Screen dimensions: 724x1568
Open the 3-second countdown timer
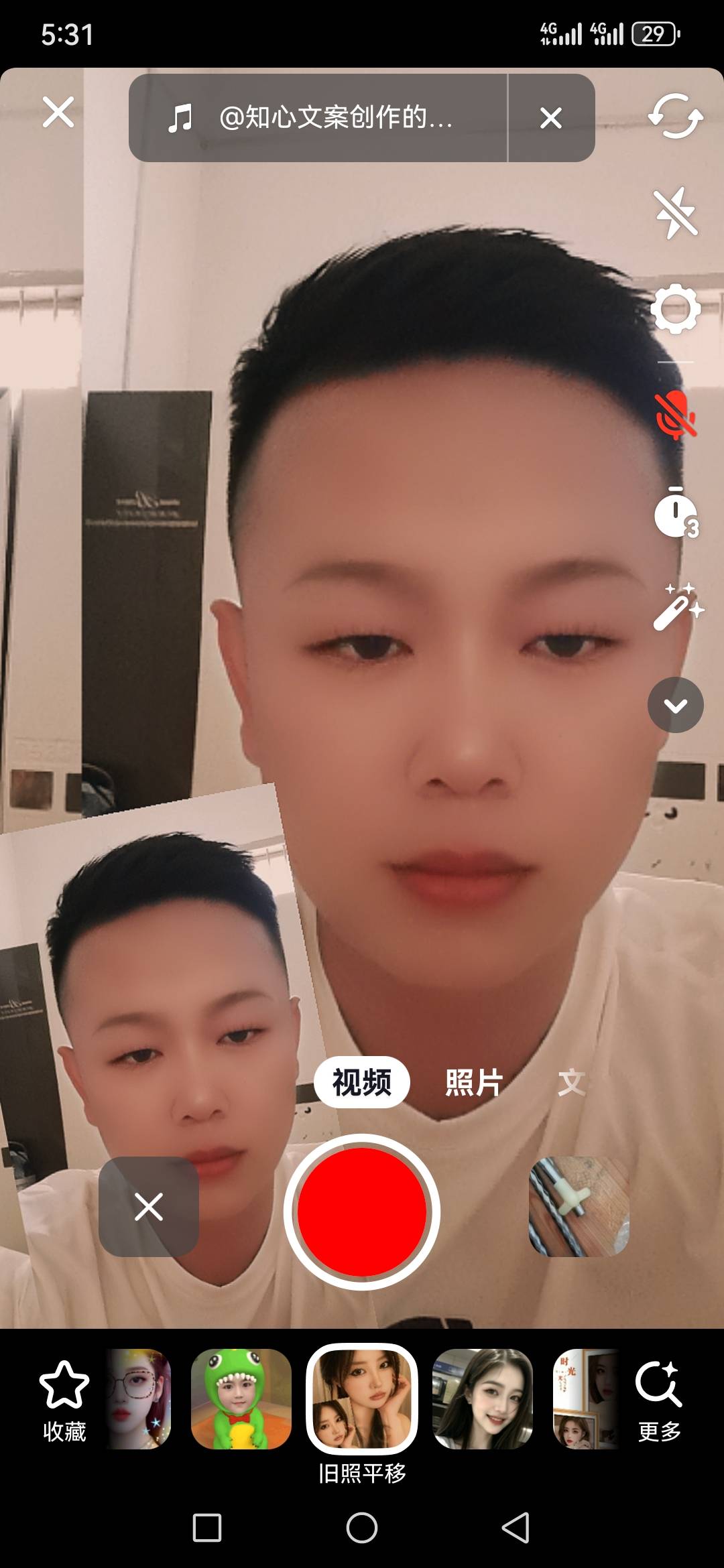click(675, 514)
